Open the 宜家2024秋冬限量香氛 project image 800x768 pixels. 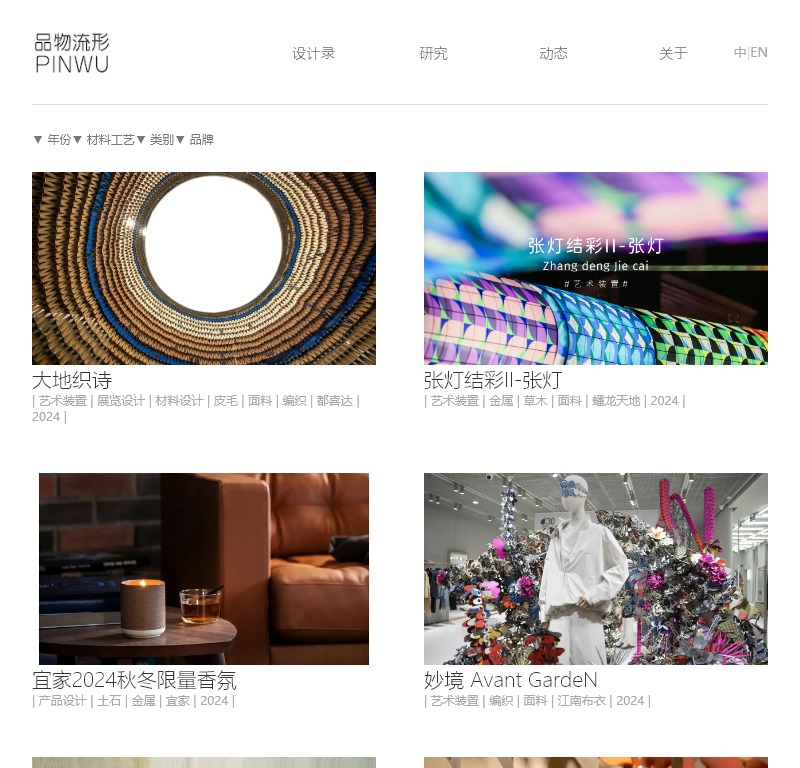click(204, 569)
